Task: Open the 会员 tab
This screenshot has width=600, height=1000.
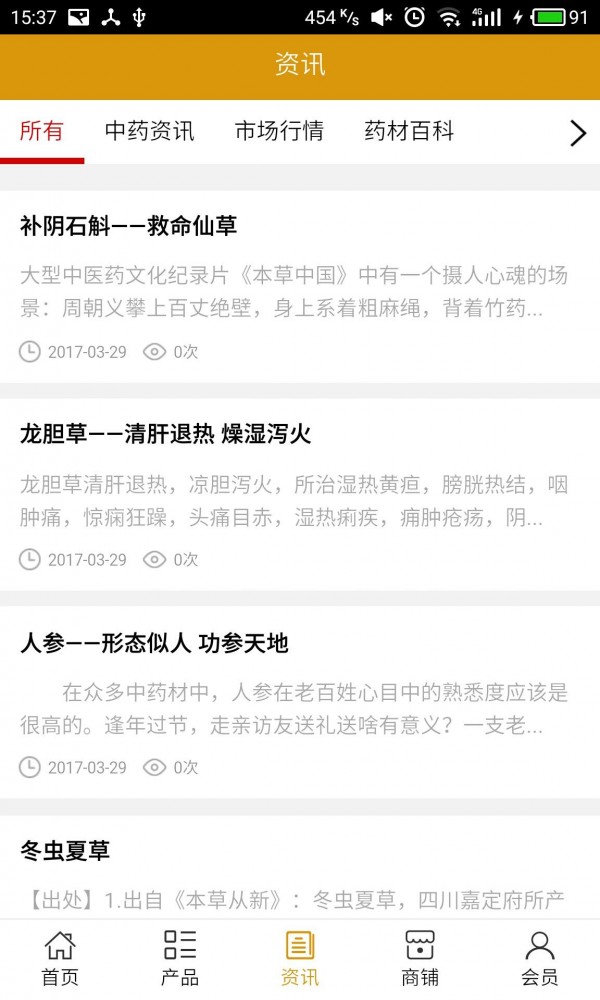Action: coord(540,959)
